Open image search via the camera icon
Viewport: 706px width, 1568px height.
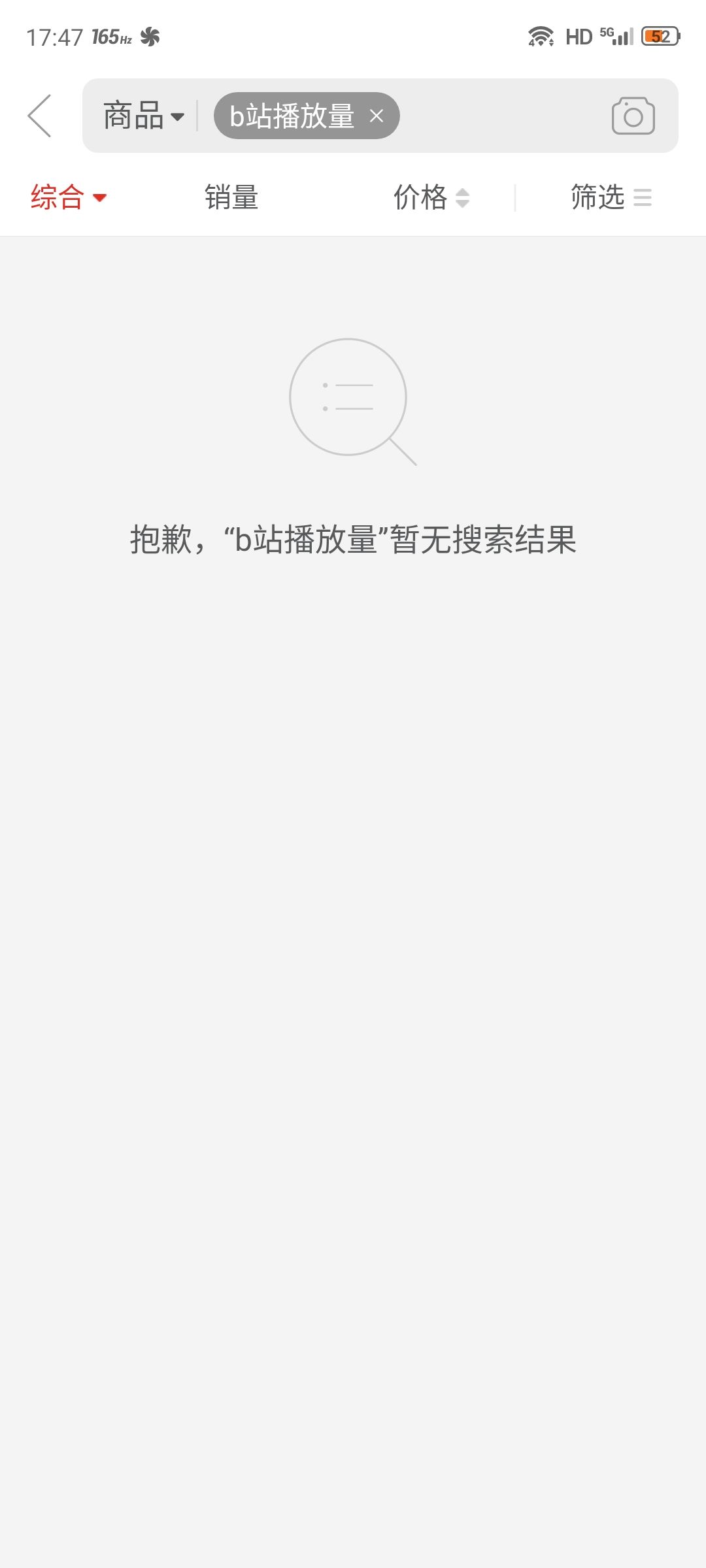click(x=633, y=115)
